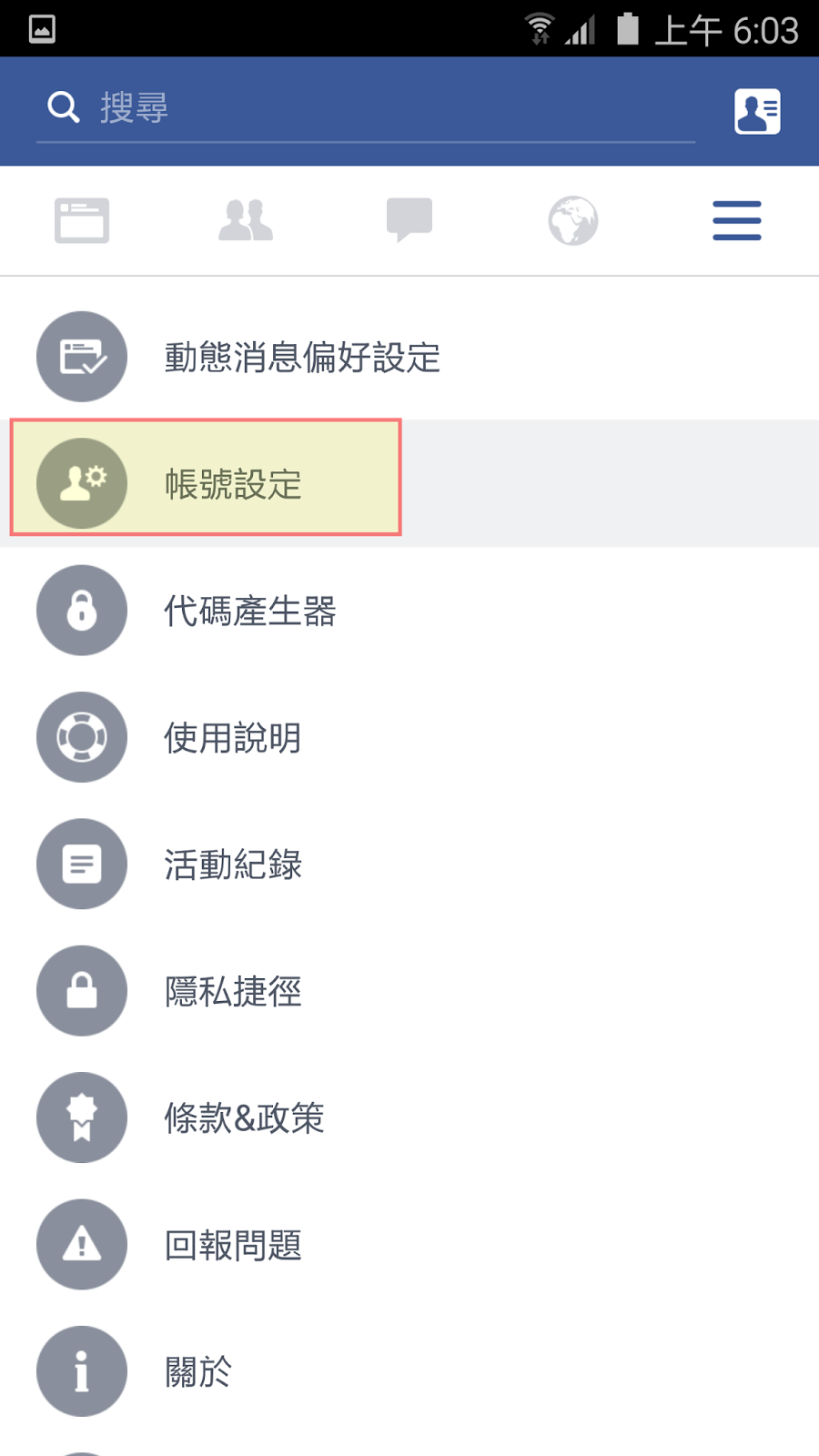Image resolution: width=819 pixels, height=1456 pixels.
Task: Switch to the messages tab
Action: click(409, 220)
